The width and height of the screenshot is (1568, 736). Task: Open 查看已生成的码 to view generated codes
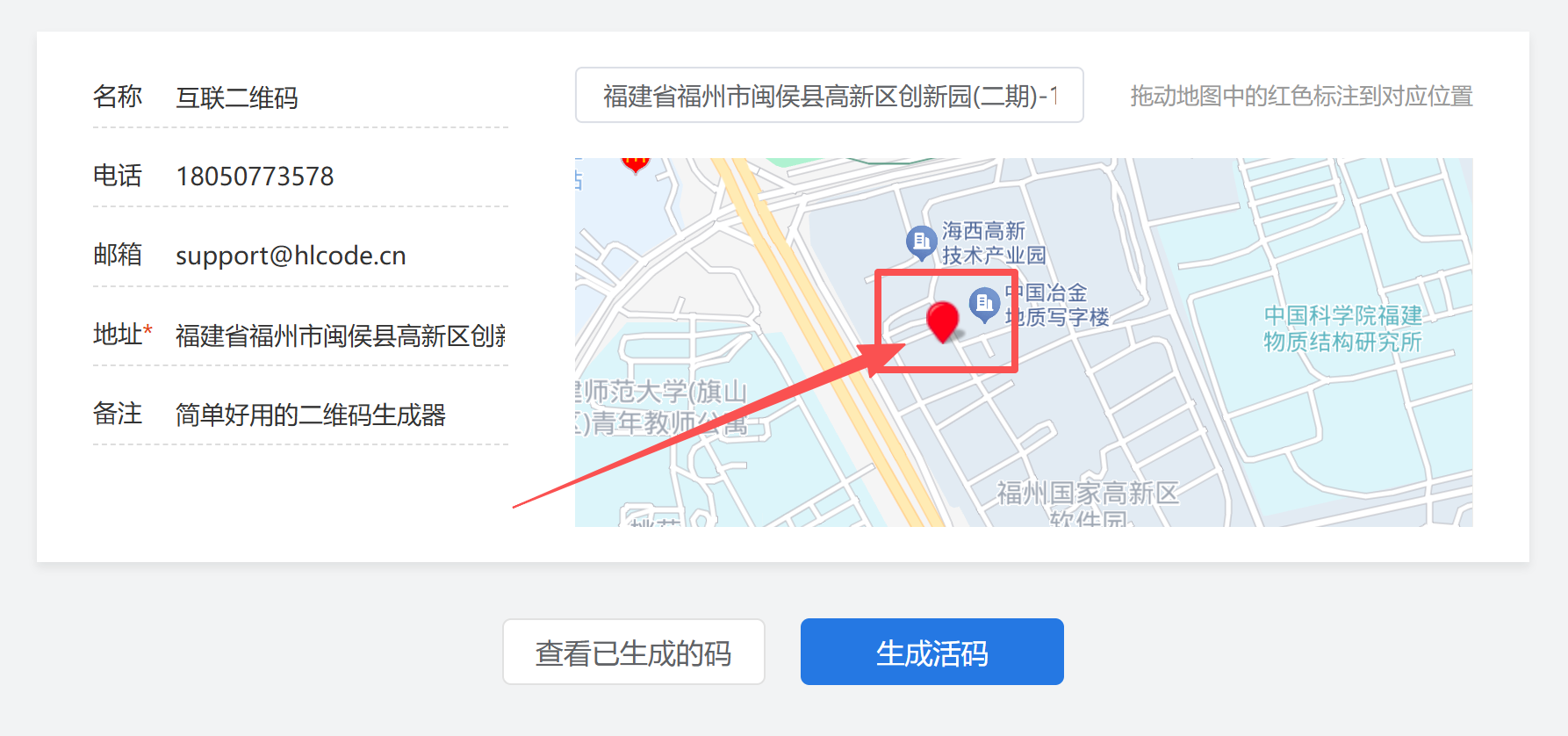[633, 653]
